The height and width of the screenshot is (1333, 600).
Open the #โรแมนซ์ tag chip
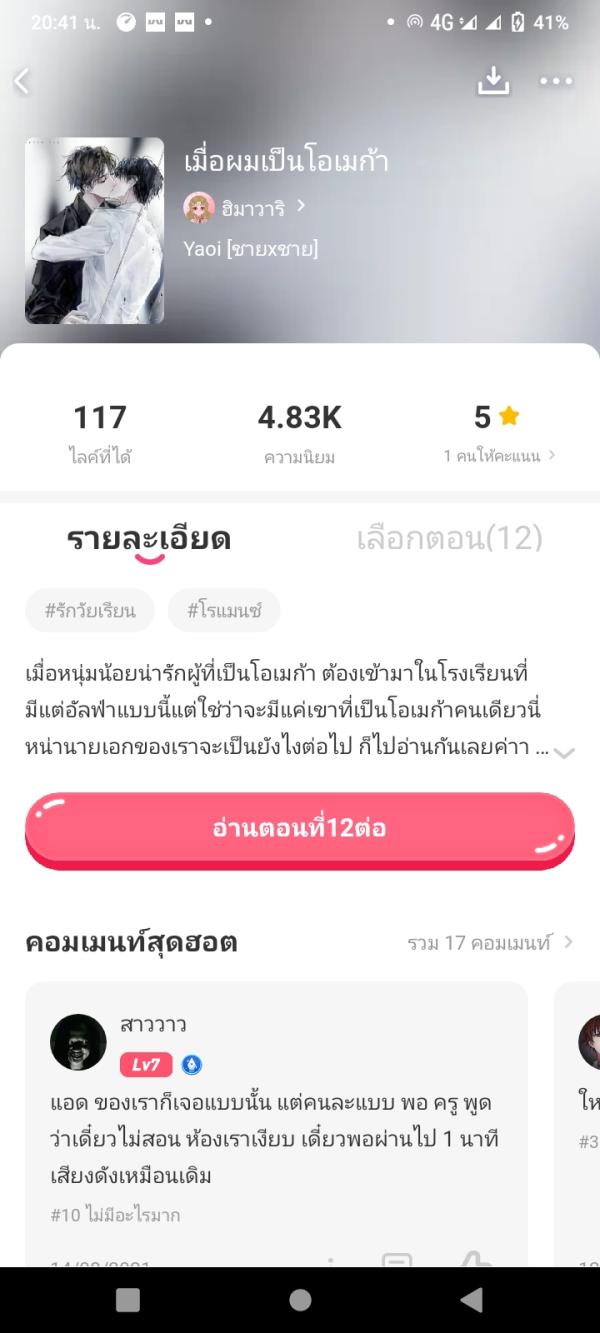click(224, 610)
